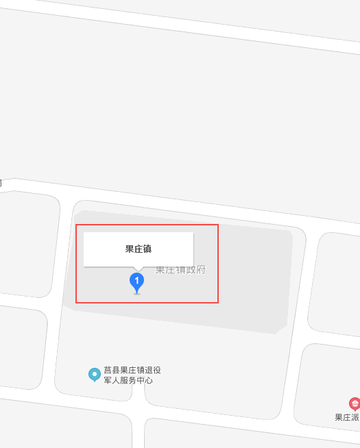Viewport: 360px width, 448px height.
Task: Select the 莒县果庄镇退役军人服务中心 map marker
Action: point(95,375)
